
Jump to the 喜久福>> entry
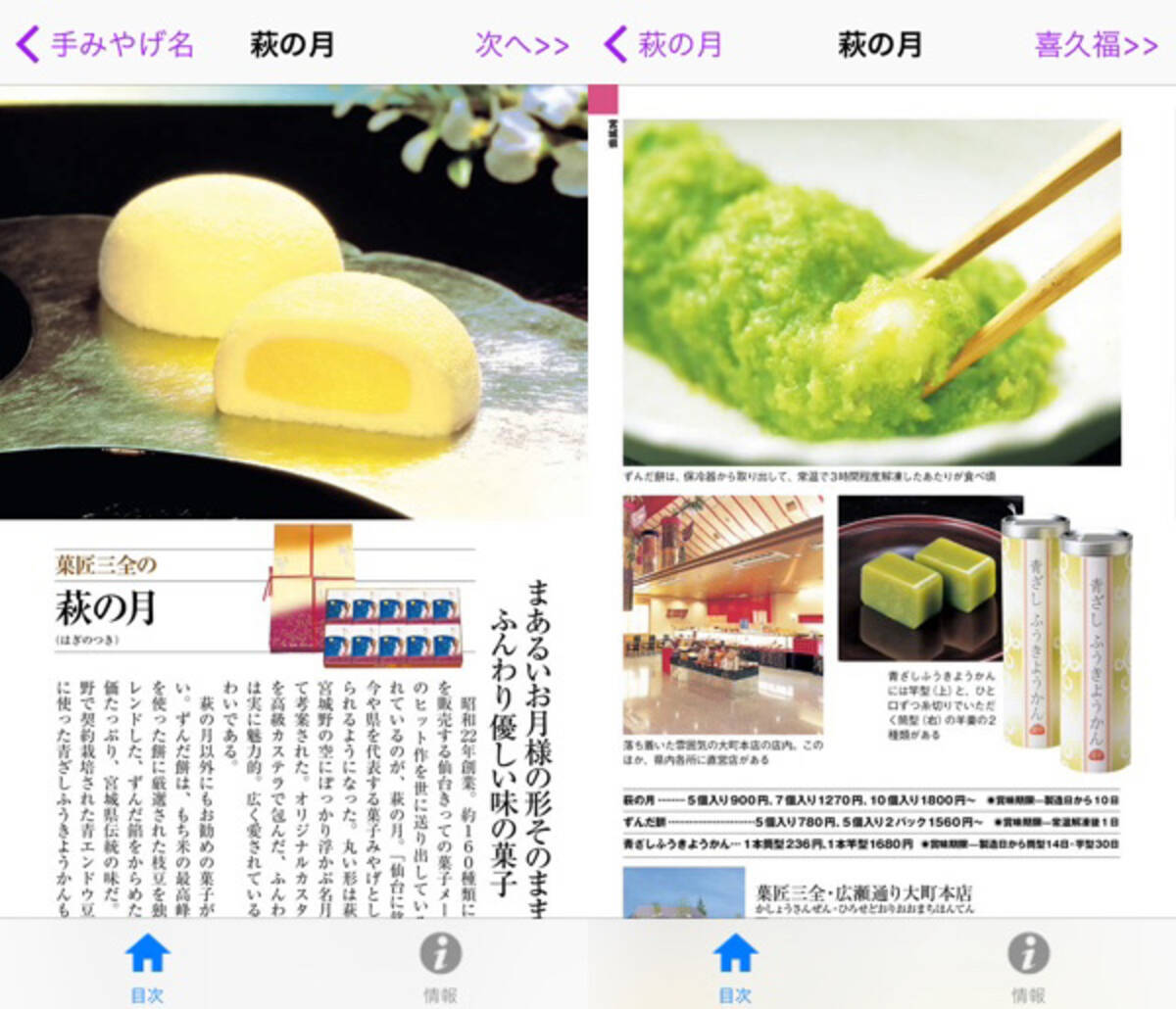tap(1096, 44)
